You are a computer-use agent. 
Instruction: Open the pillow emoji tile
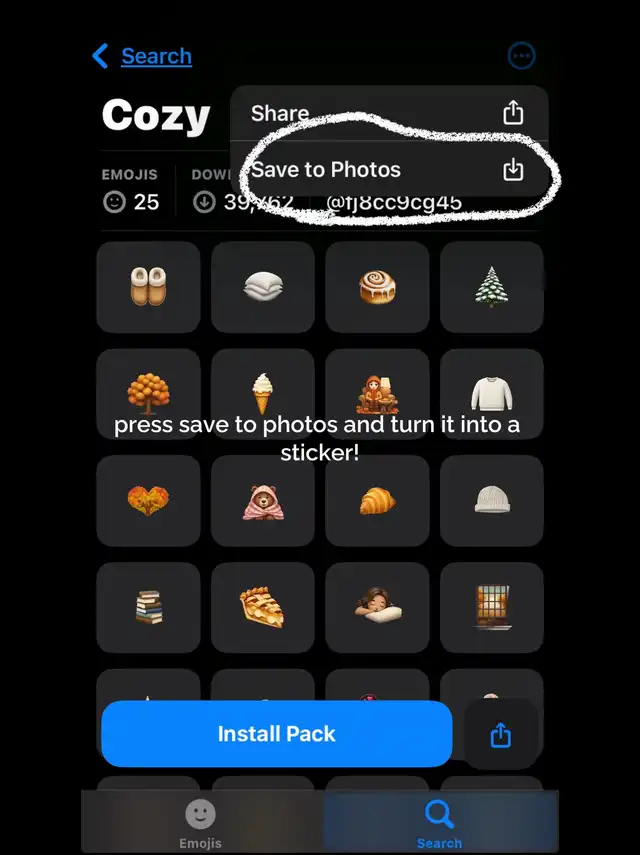point(263,287)
